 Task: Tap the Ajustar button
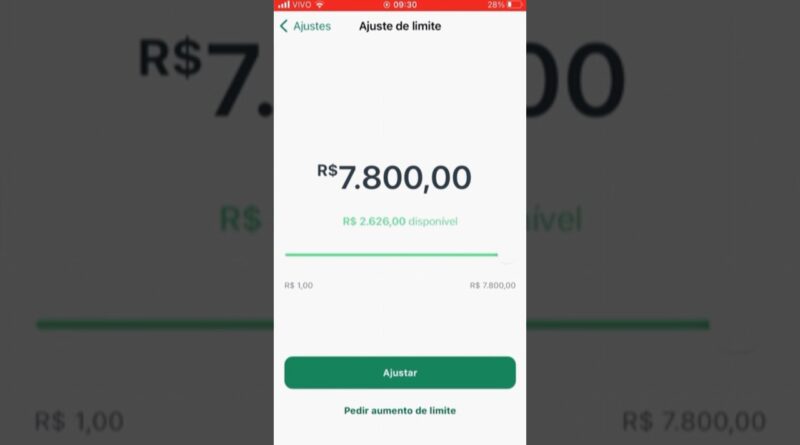400,372
